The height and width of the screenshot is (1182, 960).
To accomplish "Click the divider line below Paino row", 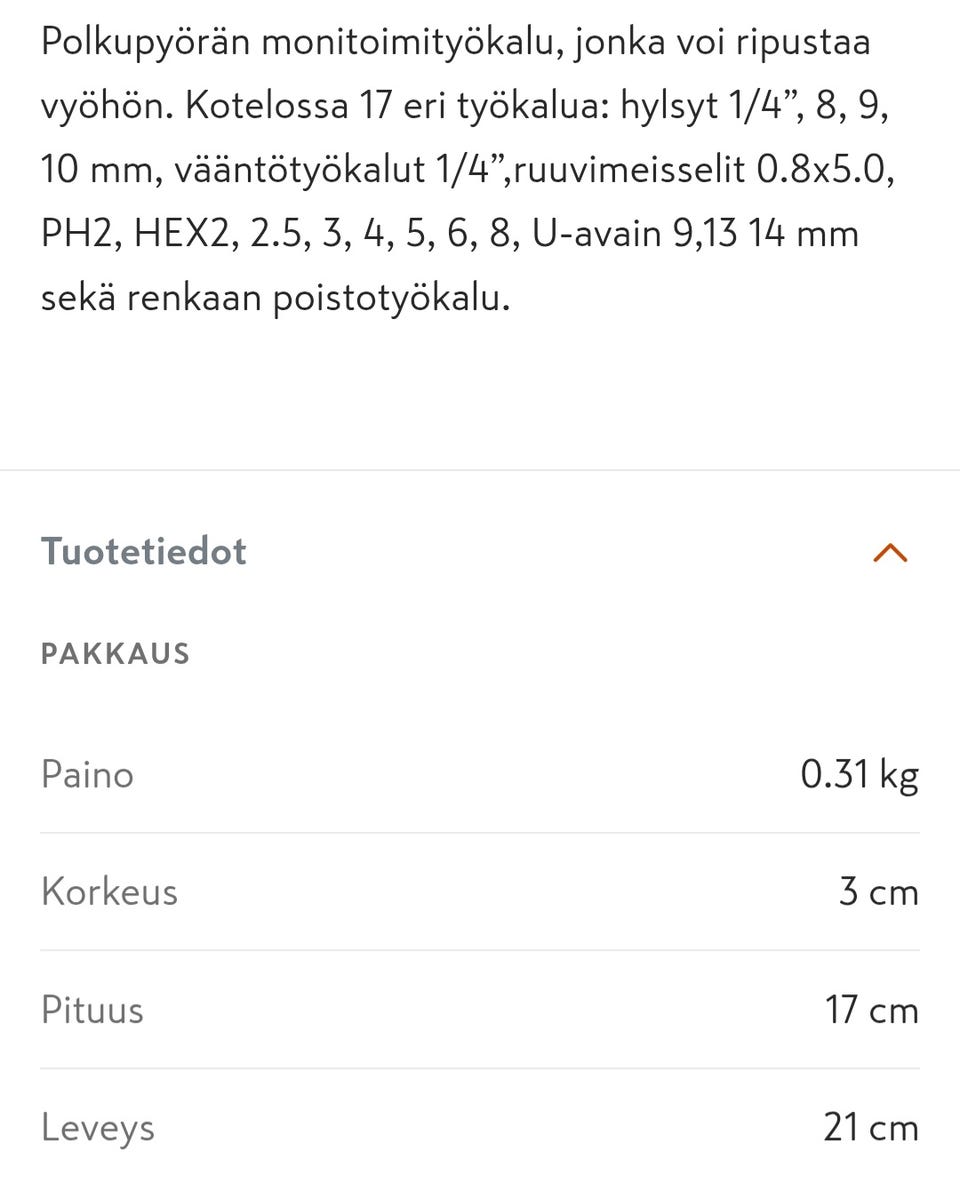I will click(x=480, y=832).
